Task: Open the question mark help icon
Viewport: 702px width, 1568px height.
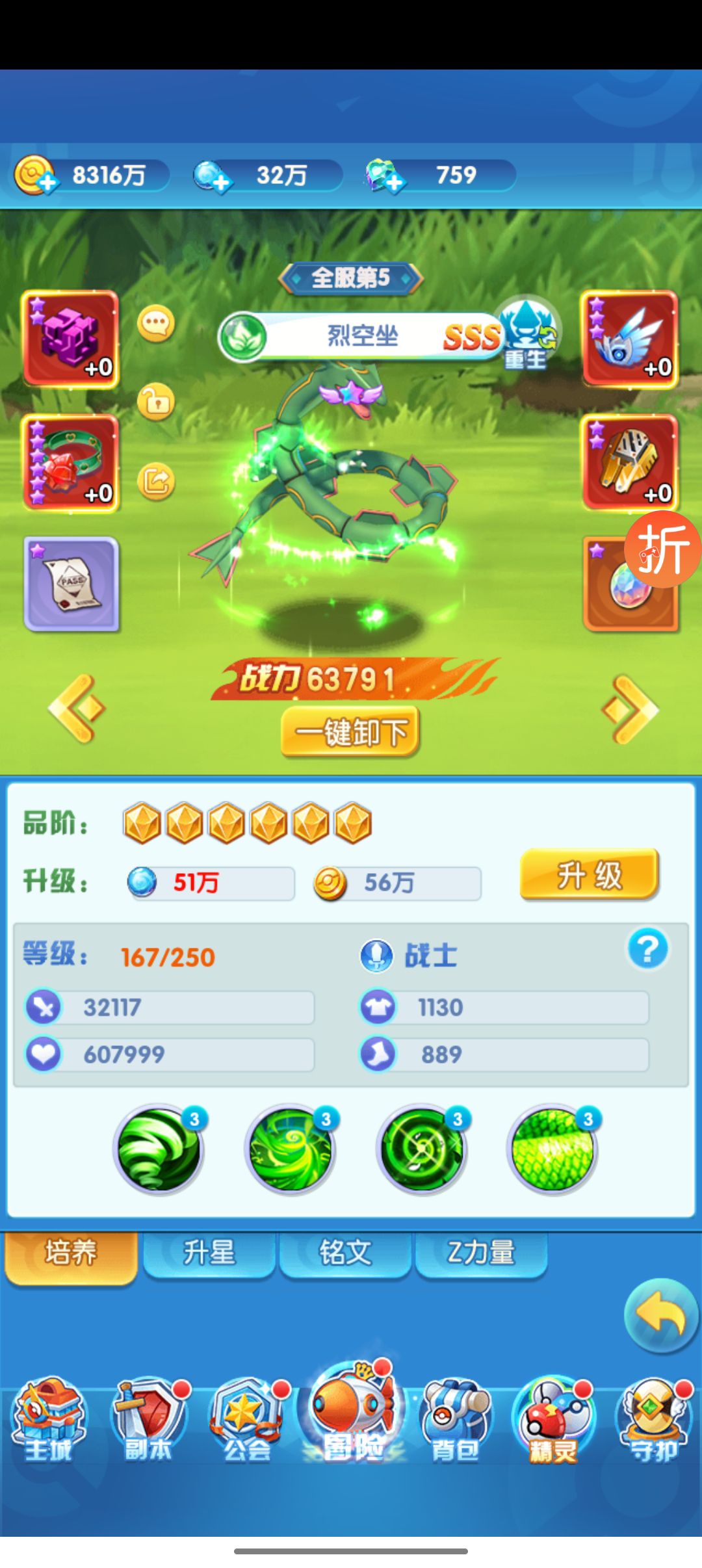Action: tap(647, 950)
